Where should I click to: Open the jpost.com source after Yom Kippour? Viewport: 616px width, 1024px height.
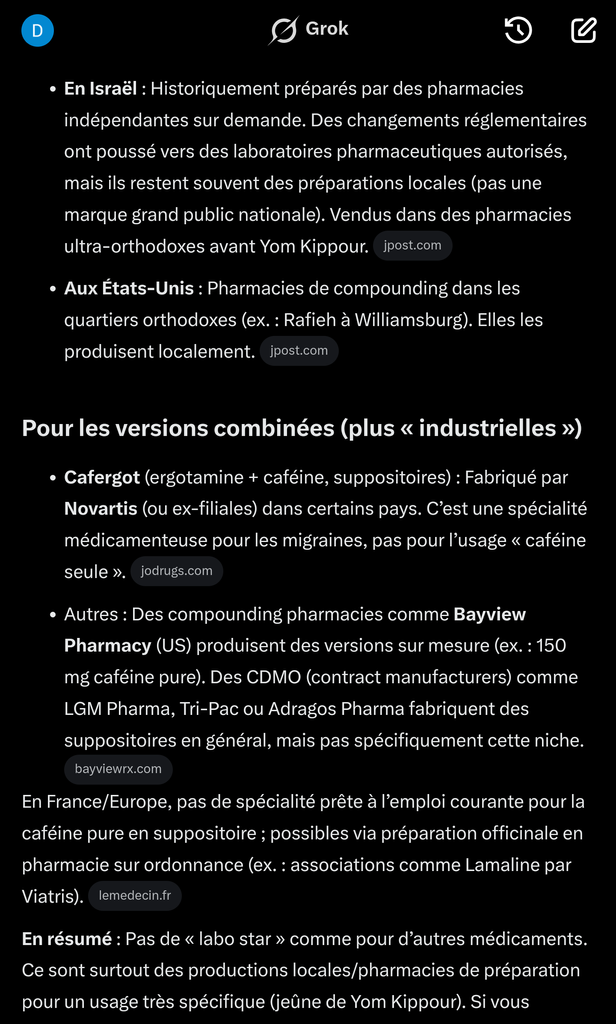(x=412, y=246)
